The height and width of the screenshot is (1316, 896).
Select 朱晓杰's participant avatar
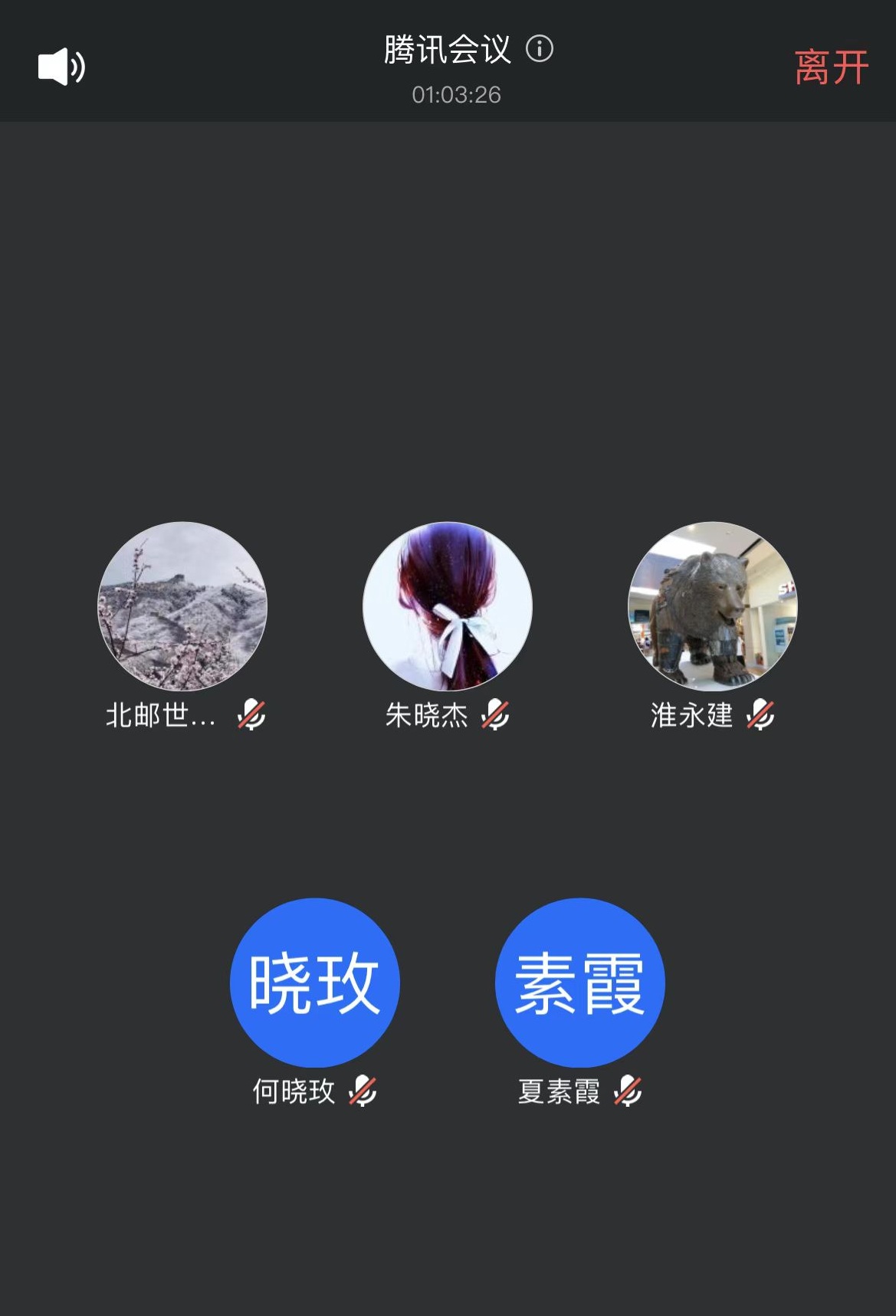point(448,606)
